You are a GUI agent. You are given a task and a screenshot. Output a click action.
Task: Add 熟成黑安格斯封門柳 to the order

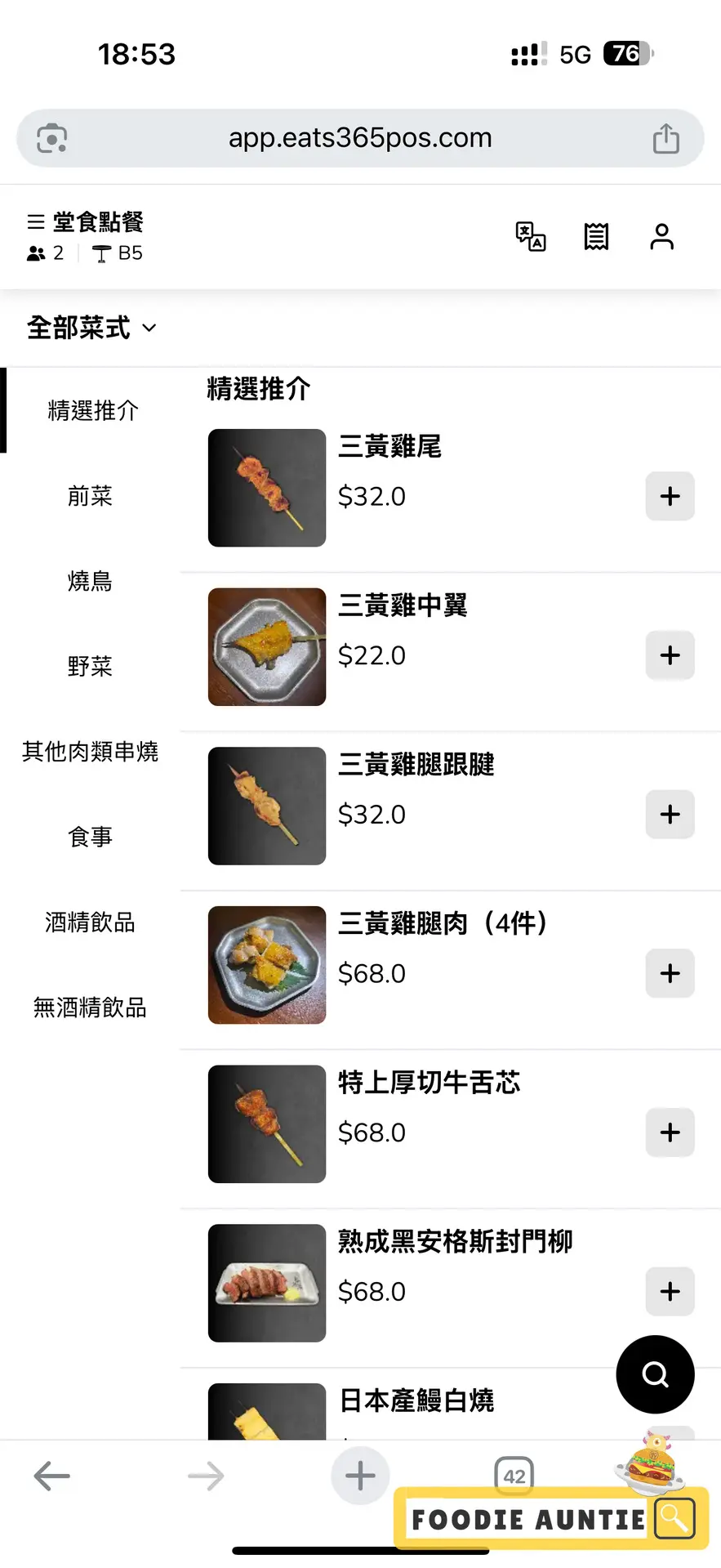pyautogui.click(x=670, y=1292)
